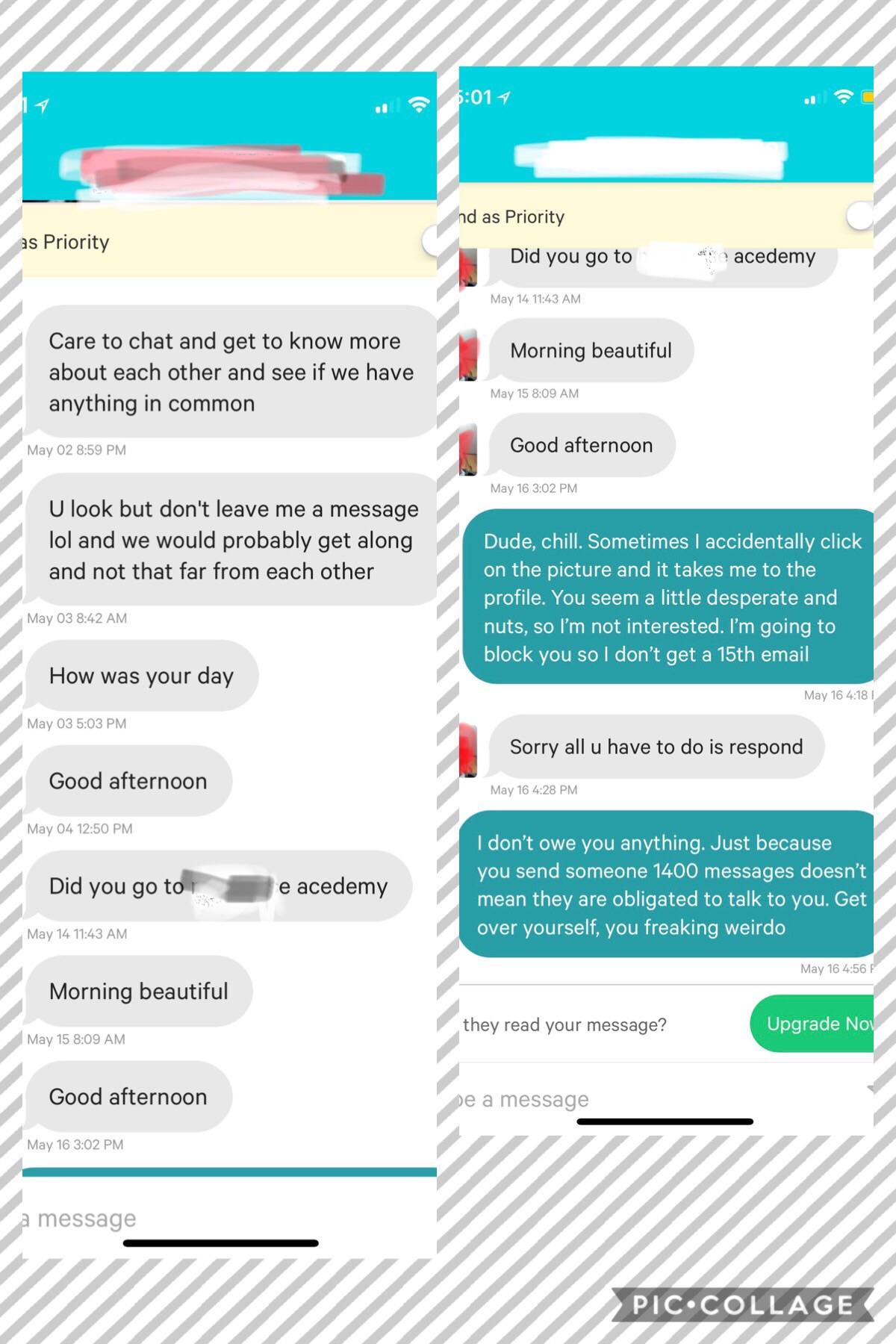Tap the 'Care to chat' message bubble

click(x=224, y=372)
